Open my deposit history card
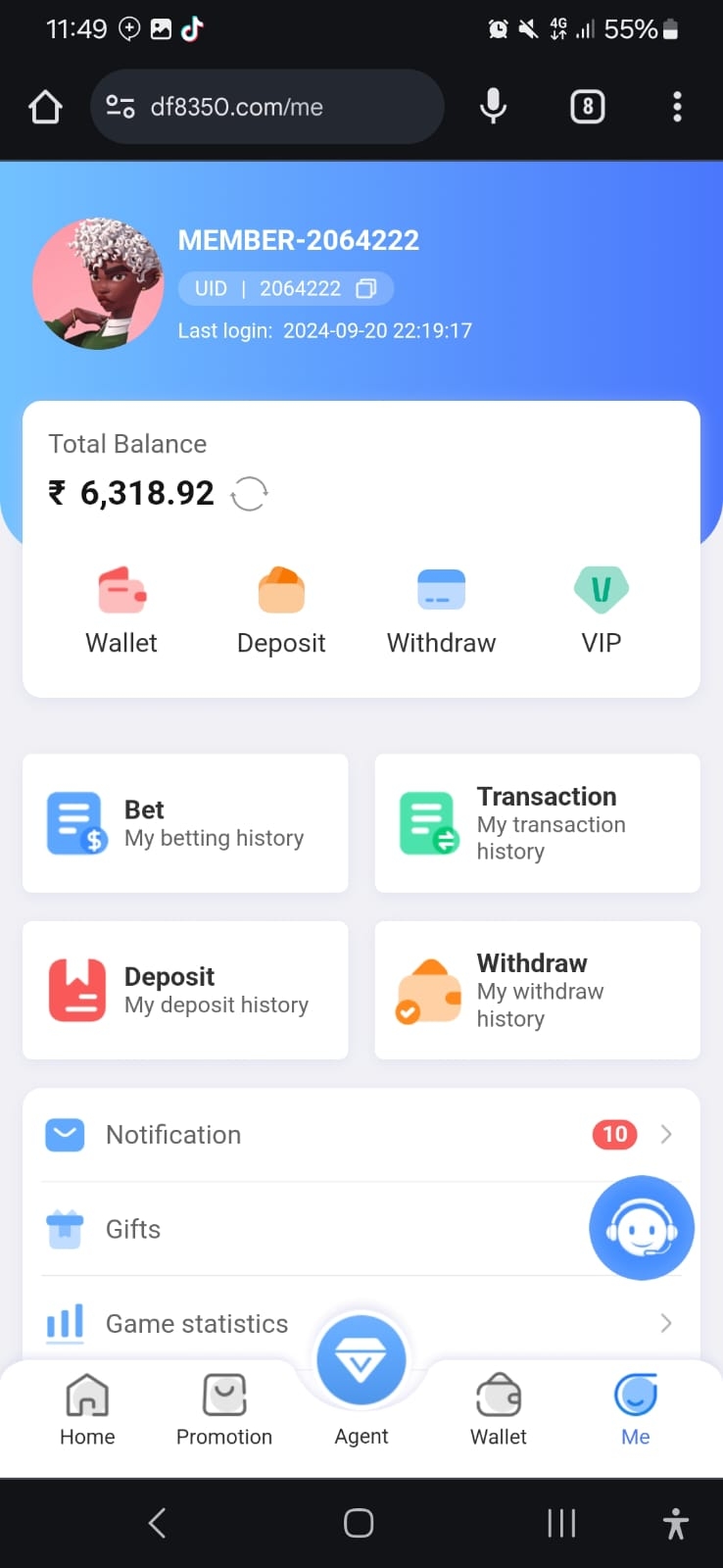The image size is (723, 1568). click(x=185, y=990)
